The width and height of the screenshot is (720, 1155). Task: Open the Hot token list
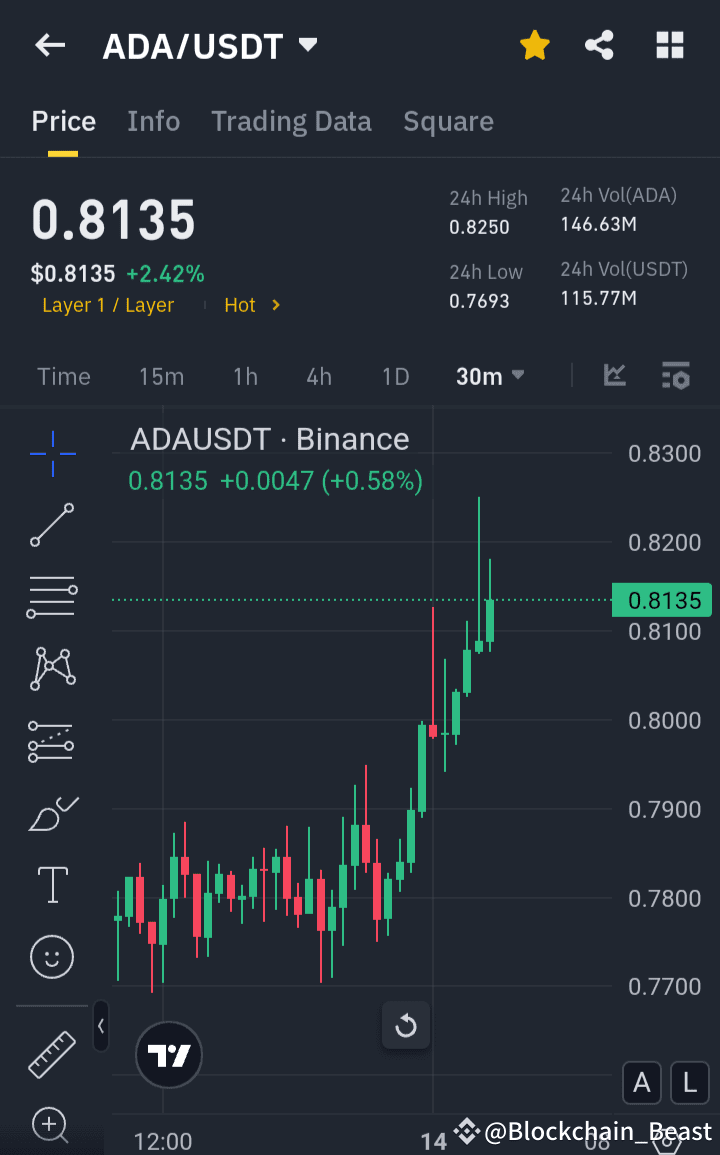tap(247, 305)
